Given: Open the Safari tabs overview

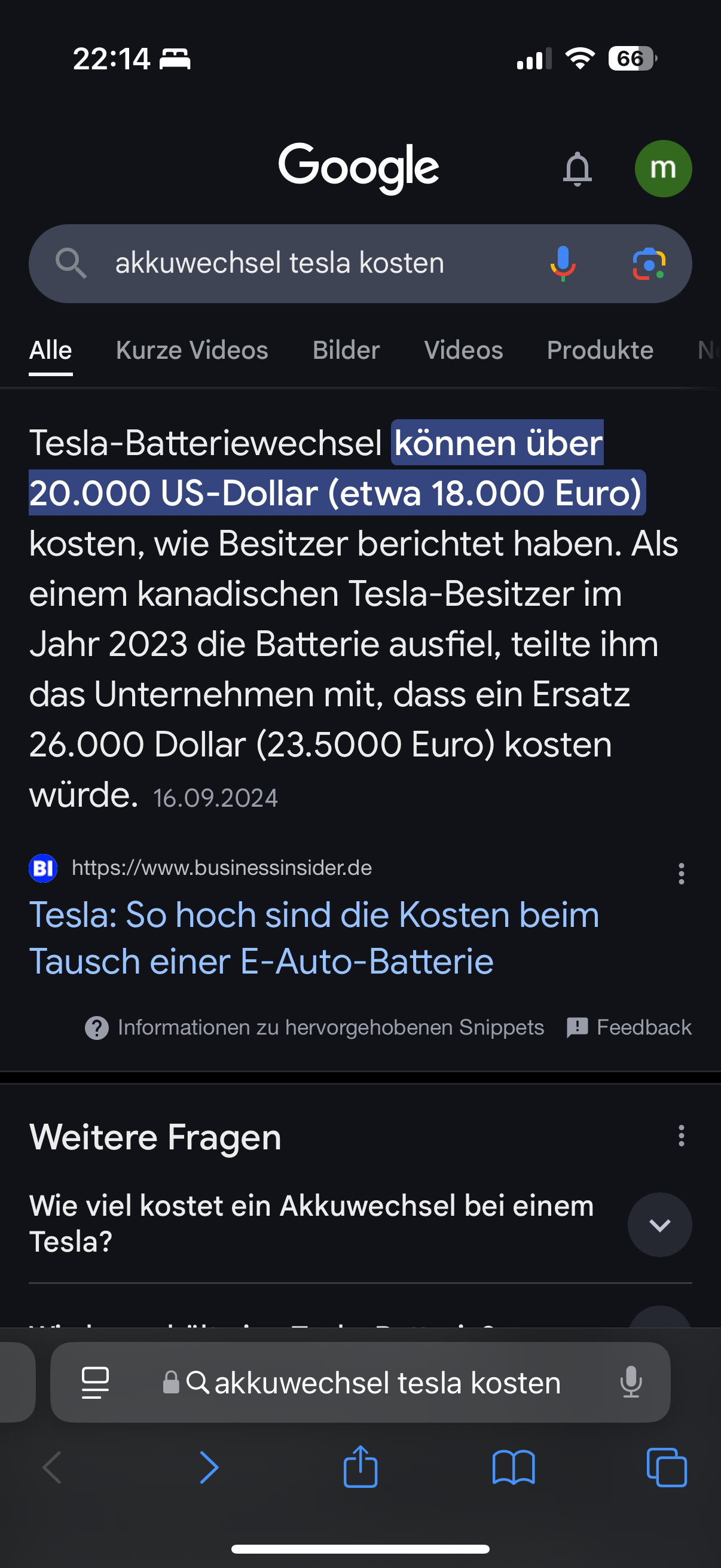Looking at the screenshot, I should [x=666, y=1468].
